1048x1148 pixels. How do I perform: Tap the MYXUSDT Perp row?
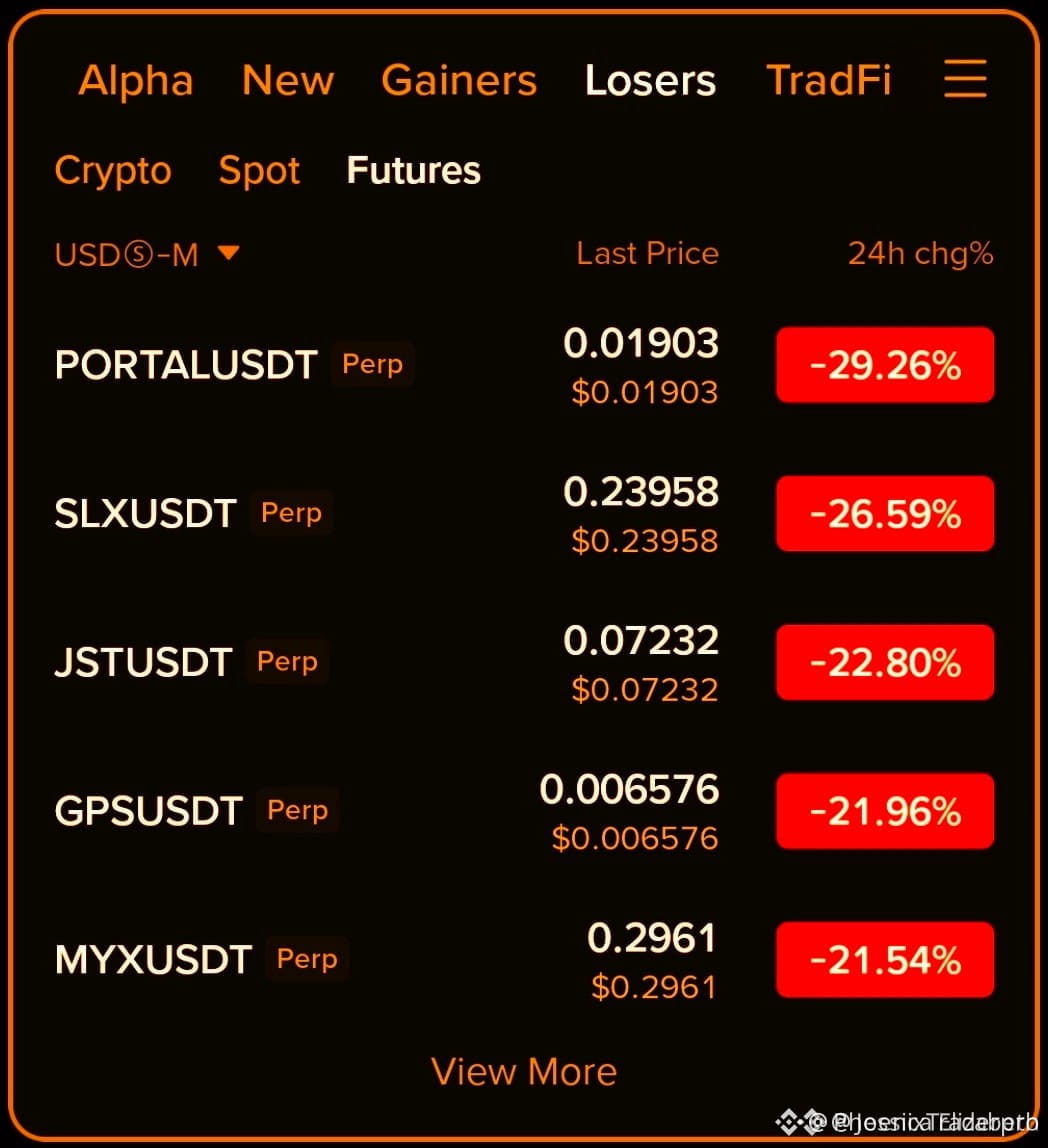pos(524,960)
